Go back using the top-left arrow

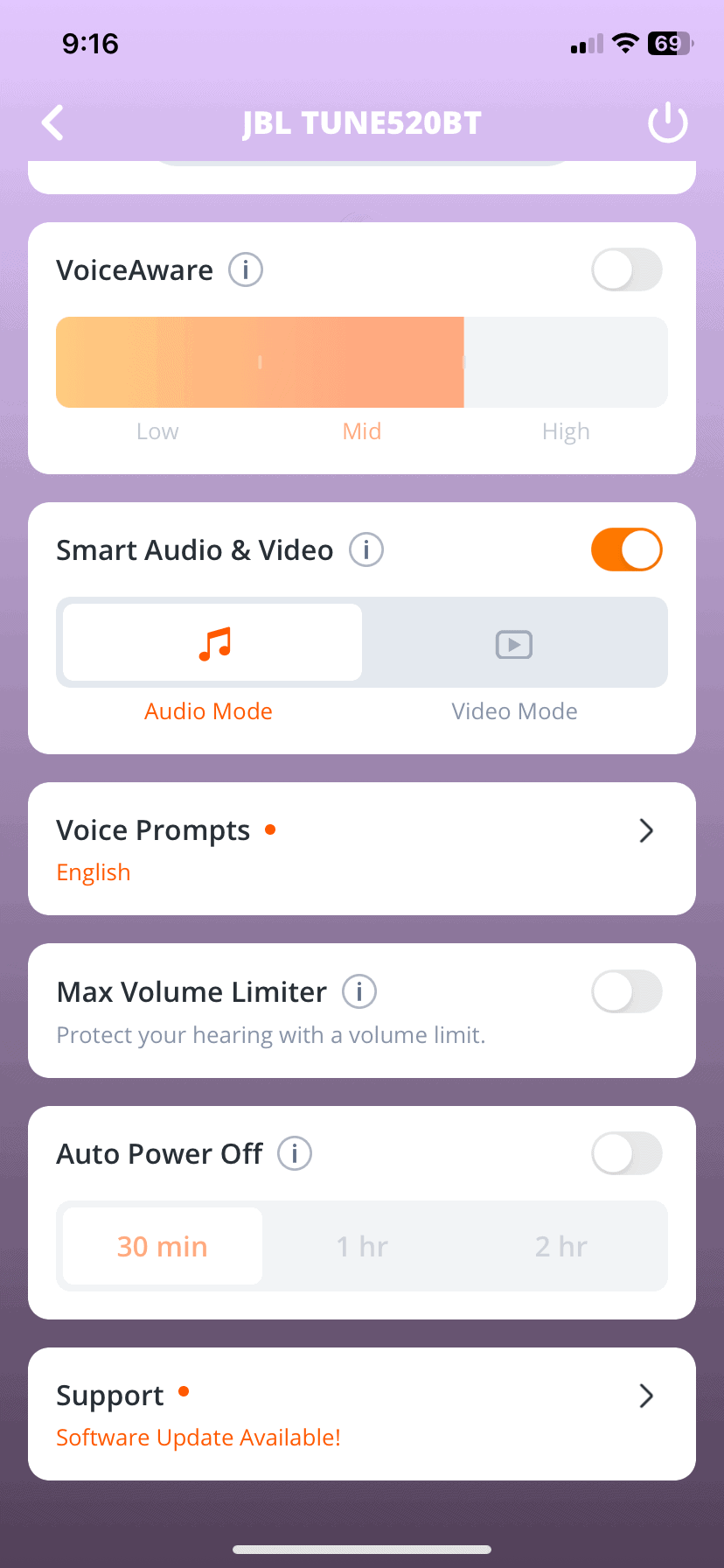pyautogui.click(x=53, y=122)
